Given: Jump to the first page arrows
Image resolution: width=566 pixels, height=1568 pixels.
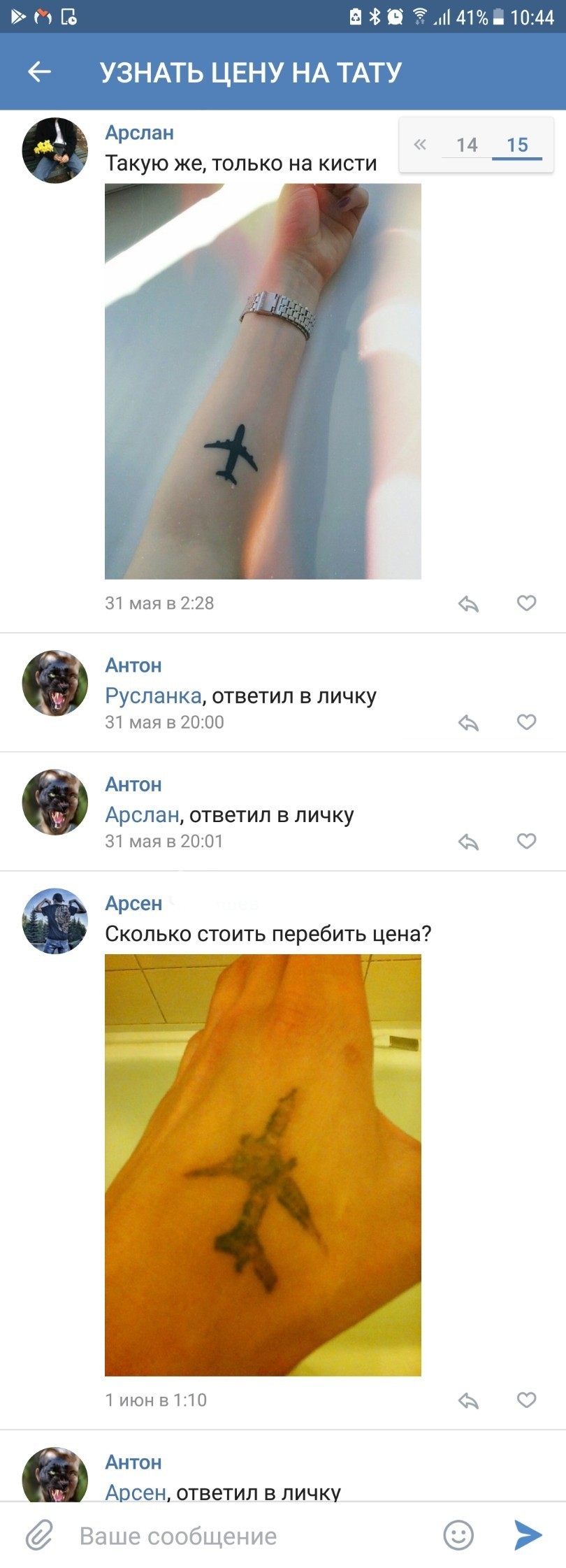Looking at the screenshot, I should pos(420,145).
